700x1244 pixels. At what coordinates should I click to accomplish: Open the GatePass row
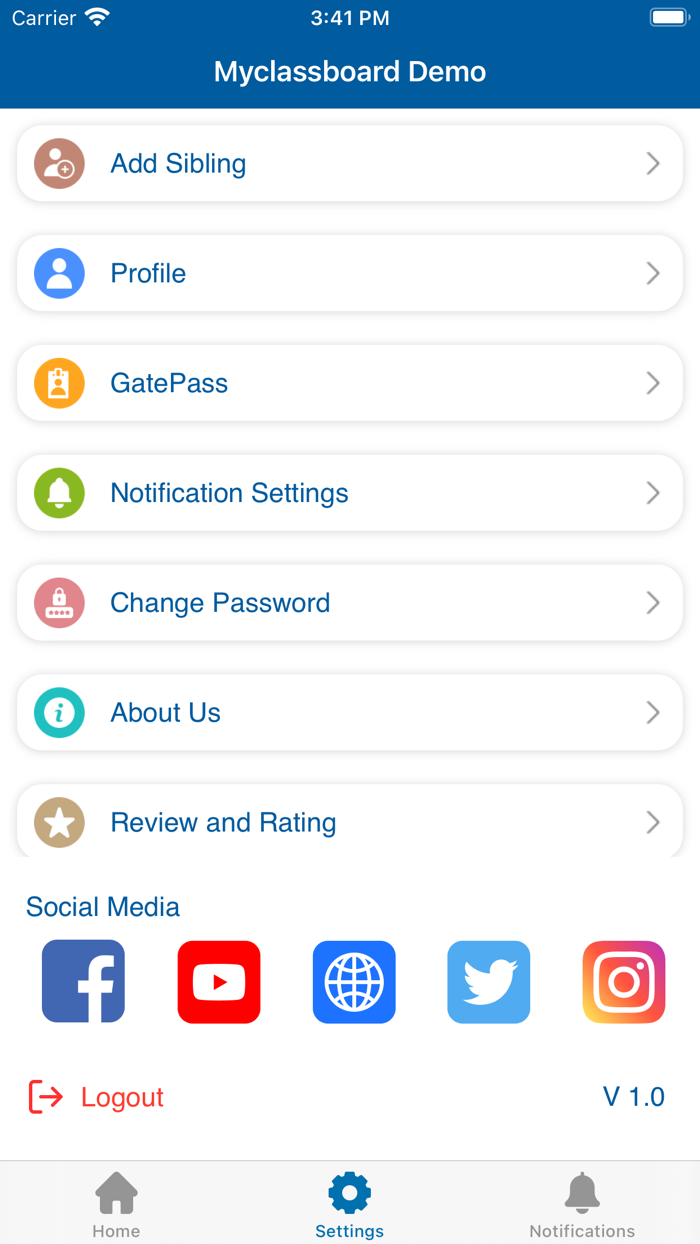click(x=349, y=384)
